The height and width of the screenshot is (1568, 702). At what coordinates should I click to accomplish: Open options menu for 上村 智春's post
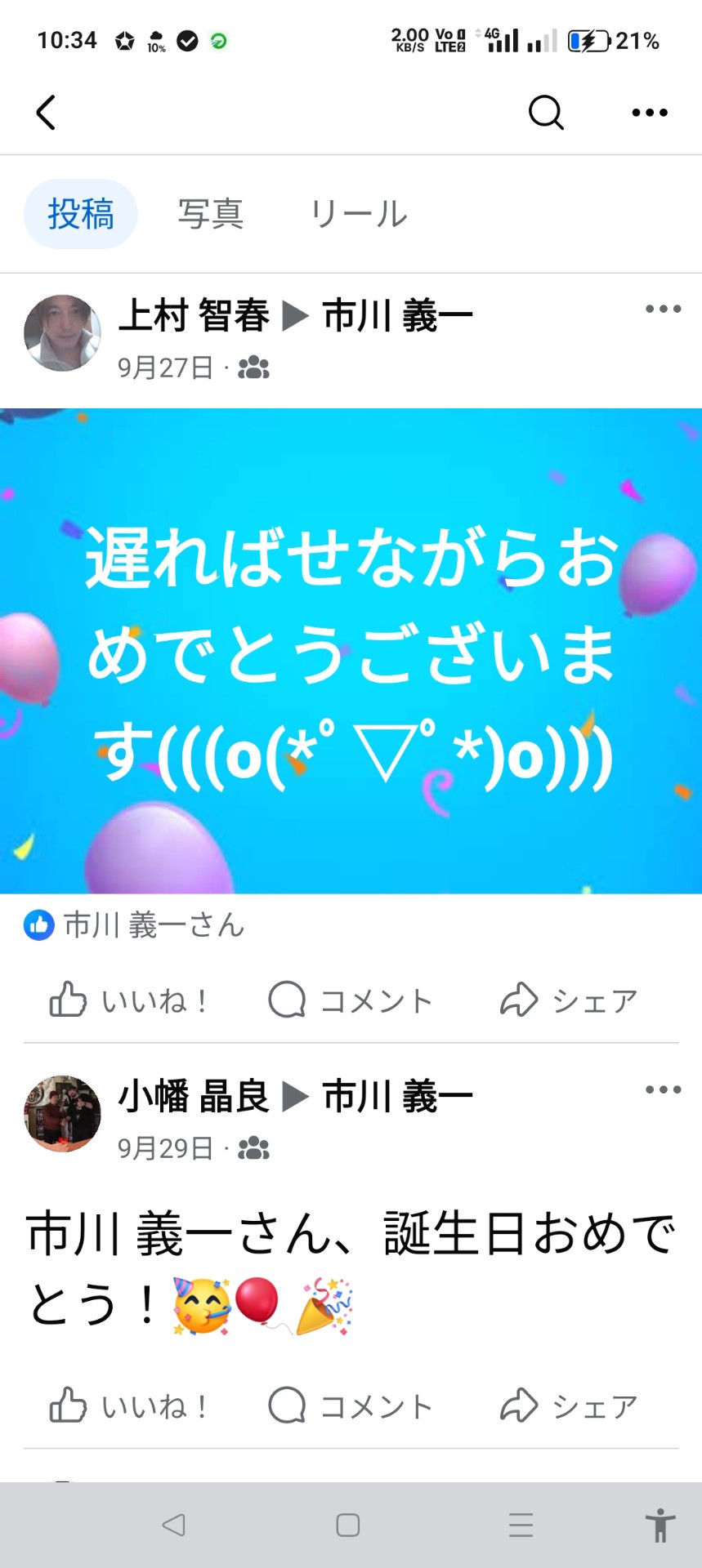[x=663, y=309]
